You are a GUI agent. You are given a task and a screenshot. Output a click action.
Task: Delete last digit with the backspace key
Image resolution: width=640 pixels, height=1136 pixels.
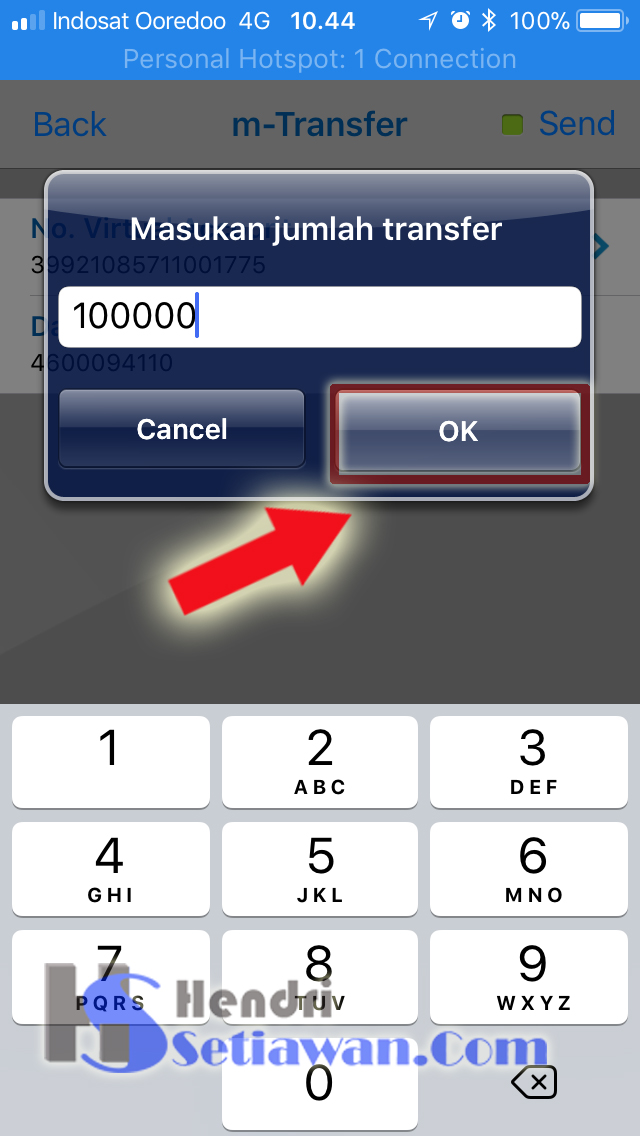pyautogui.click(x=532, y=1082)
